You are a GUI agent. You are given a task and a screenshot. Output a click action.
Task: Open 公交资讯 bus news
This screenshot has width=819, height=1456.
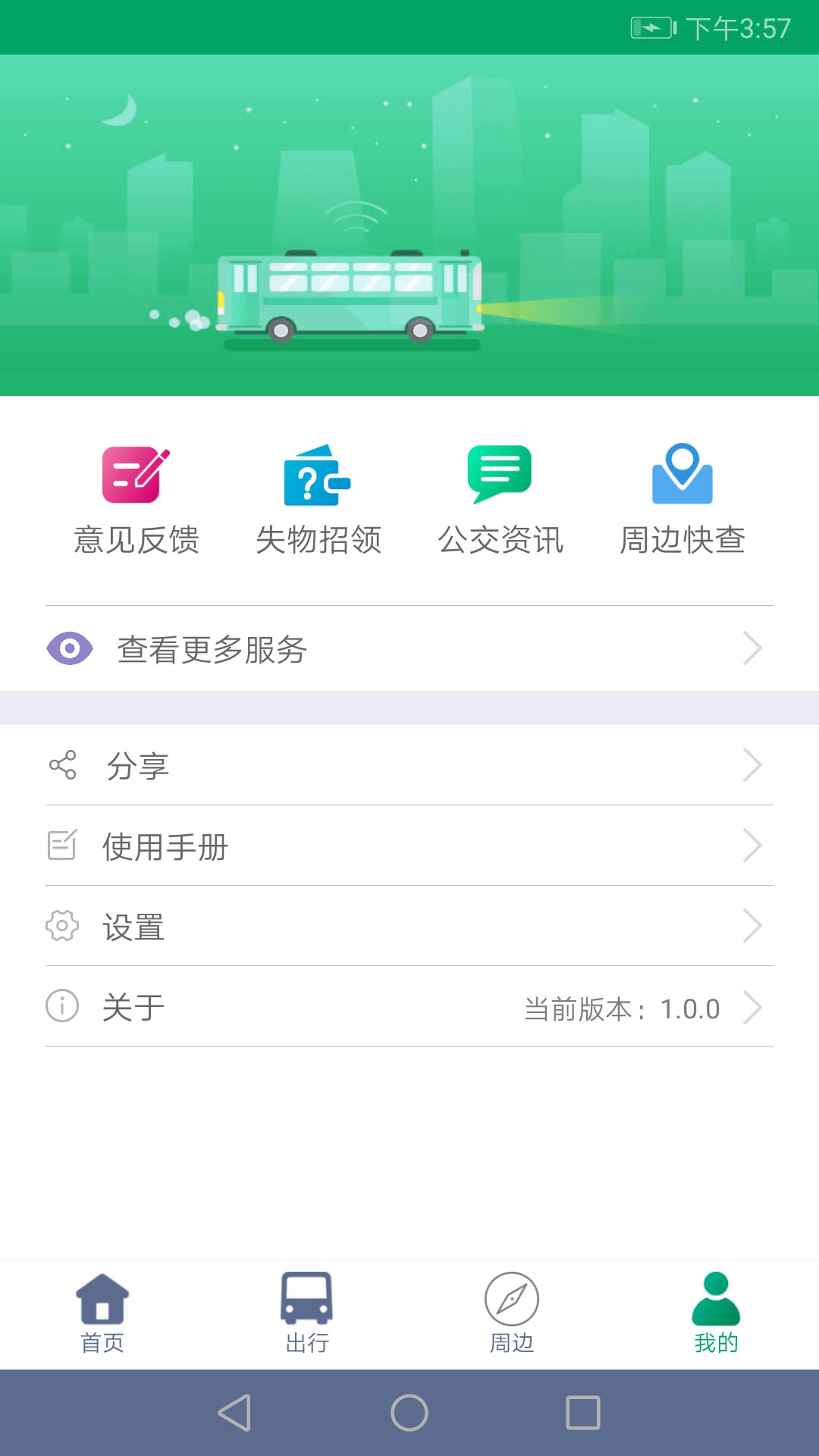pos(500,499)
